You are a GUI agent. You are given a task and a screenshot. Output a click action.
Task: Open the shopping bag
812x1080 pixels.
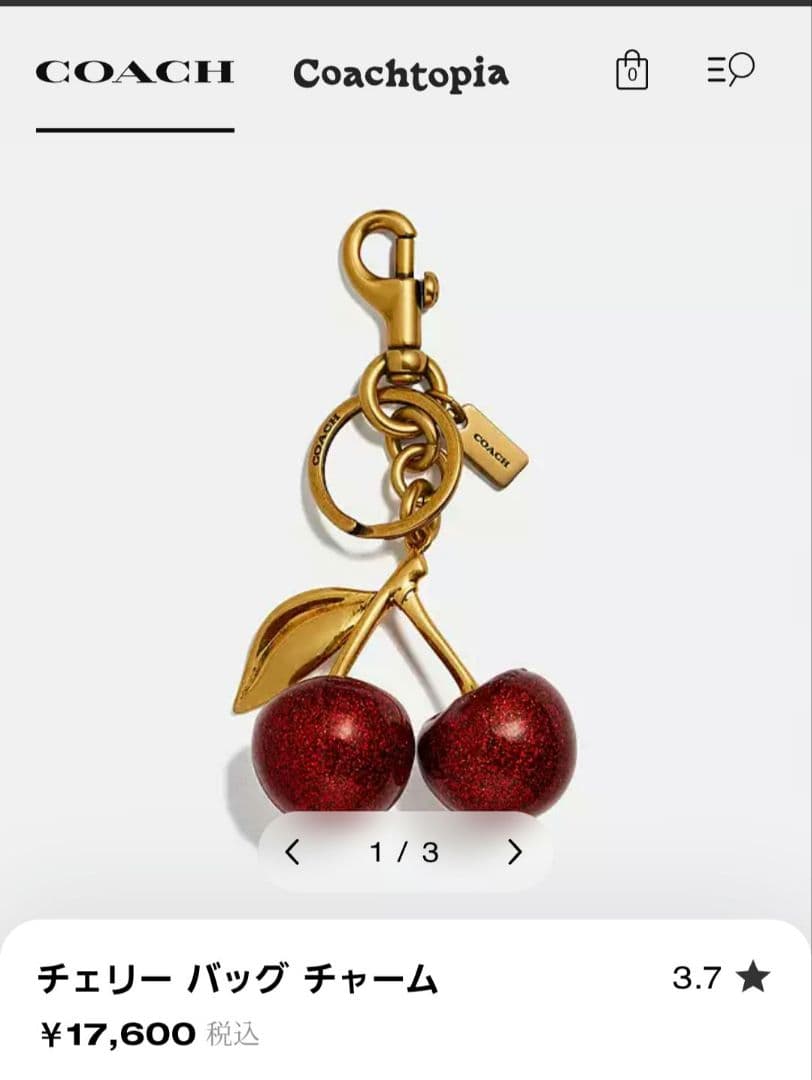631,72
